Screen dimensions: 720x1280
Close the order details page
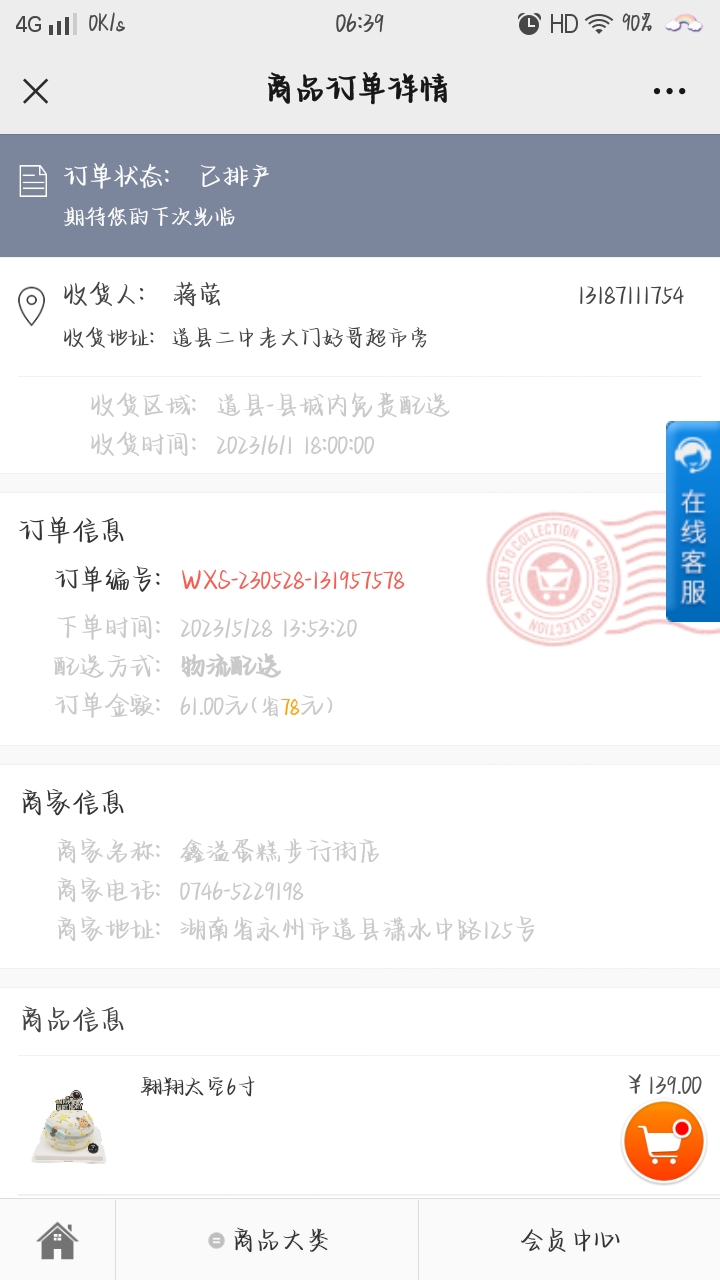[x=36, y=91]
